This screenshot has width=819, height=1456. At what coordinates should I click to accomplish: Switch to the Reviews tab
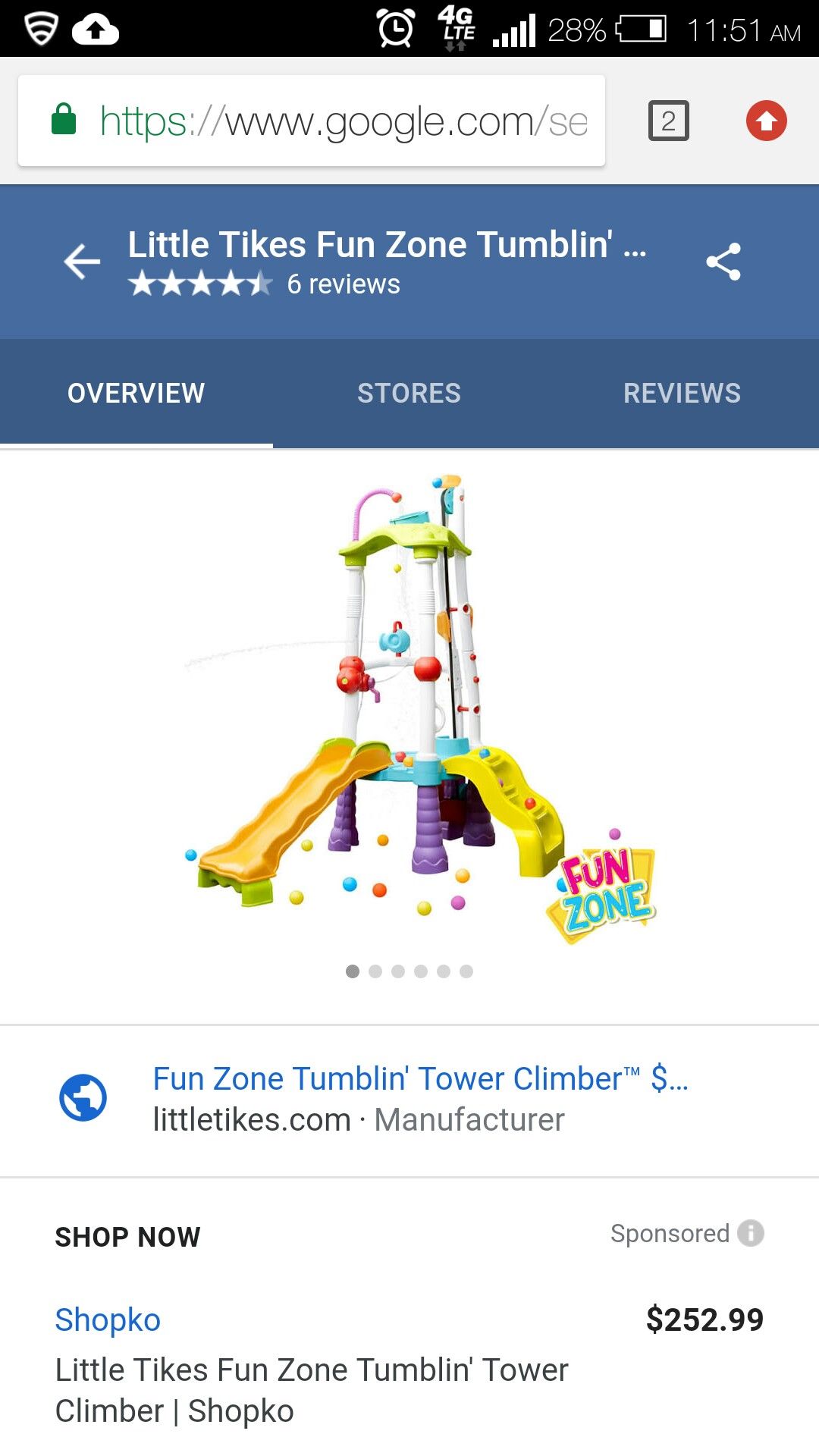682,393
